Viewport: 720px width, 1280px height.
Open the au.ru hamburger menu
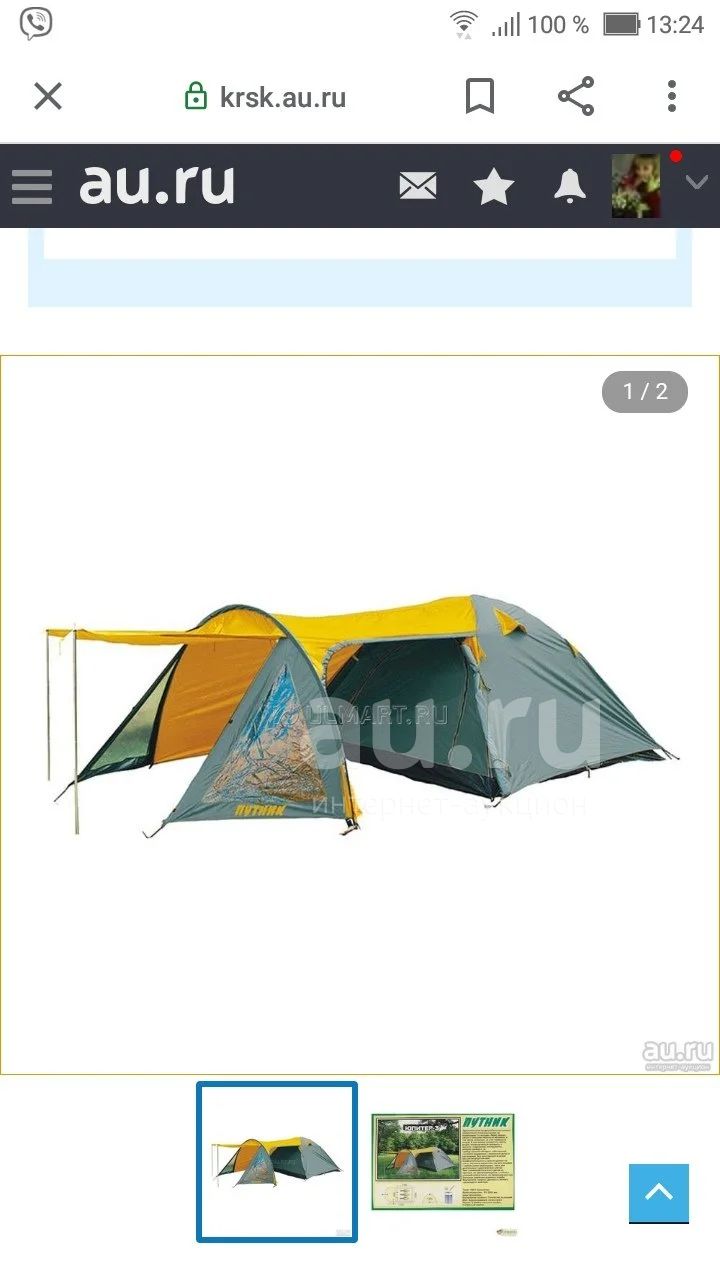(32, 187)
